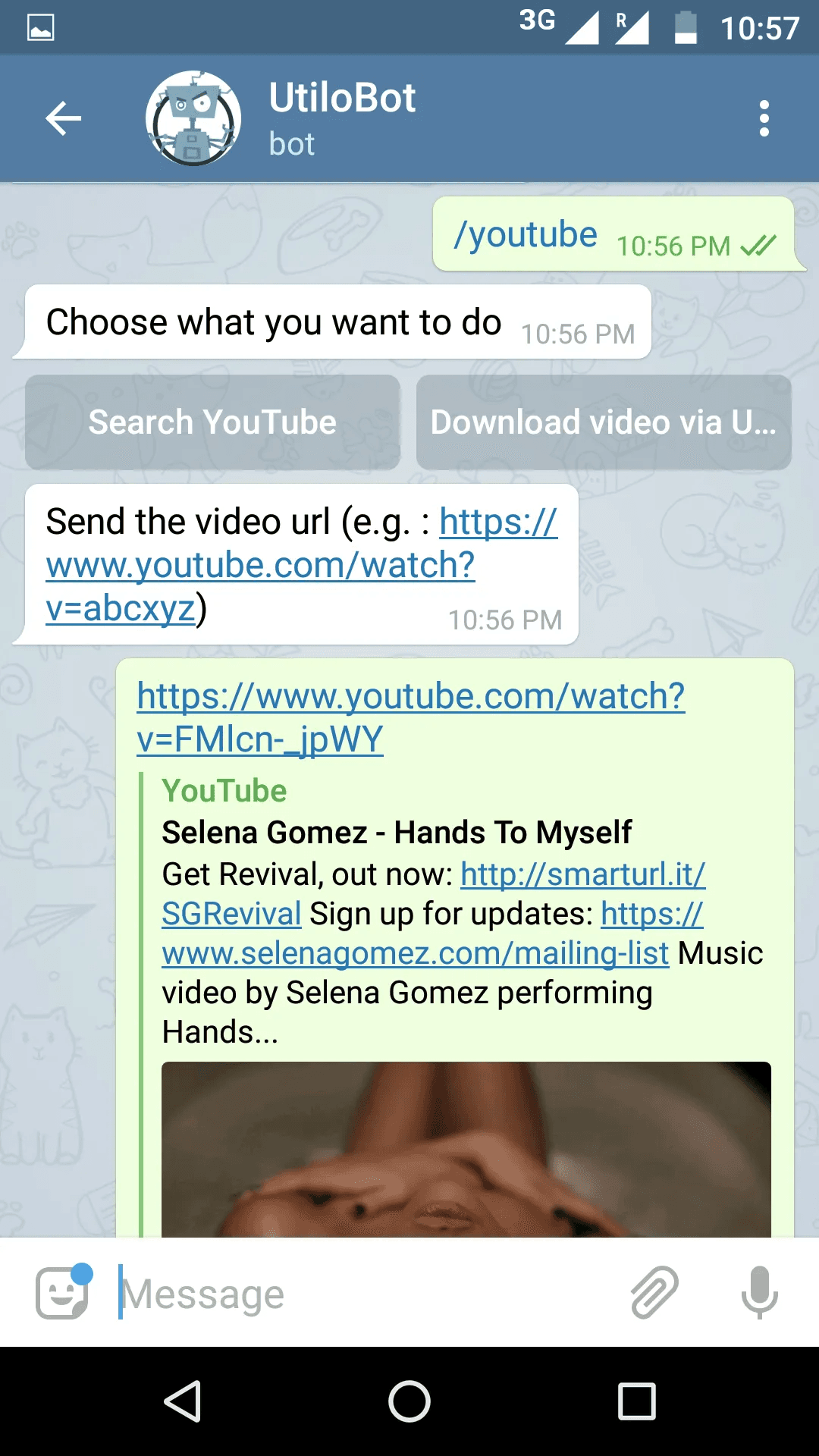Viewport: 819px width, 1456px height.
Task: Select Download video via URL button
Action: (x=604, y=422)
